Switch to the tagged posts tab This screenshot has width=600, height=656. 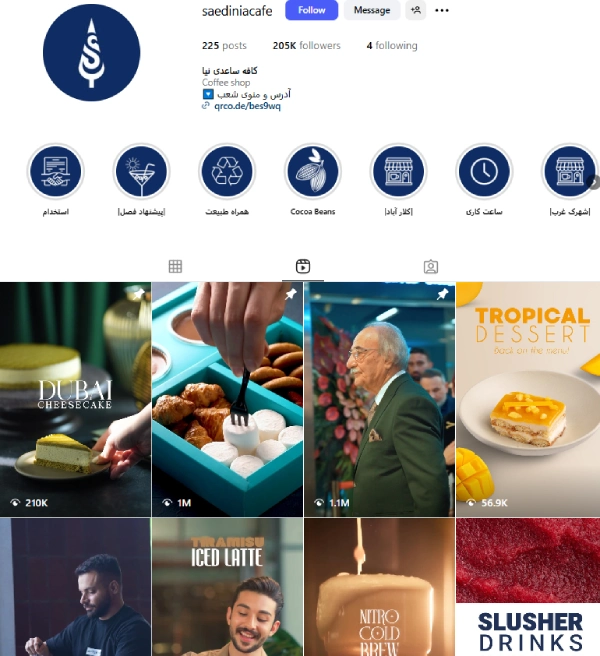click(430, 266)
